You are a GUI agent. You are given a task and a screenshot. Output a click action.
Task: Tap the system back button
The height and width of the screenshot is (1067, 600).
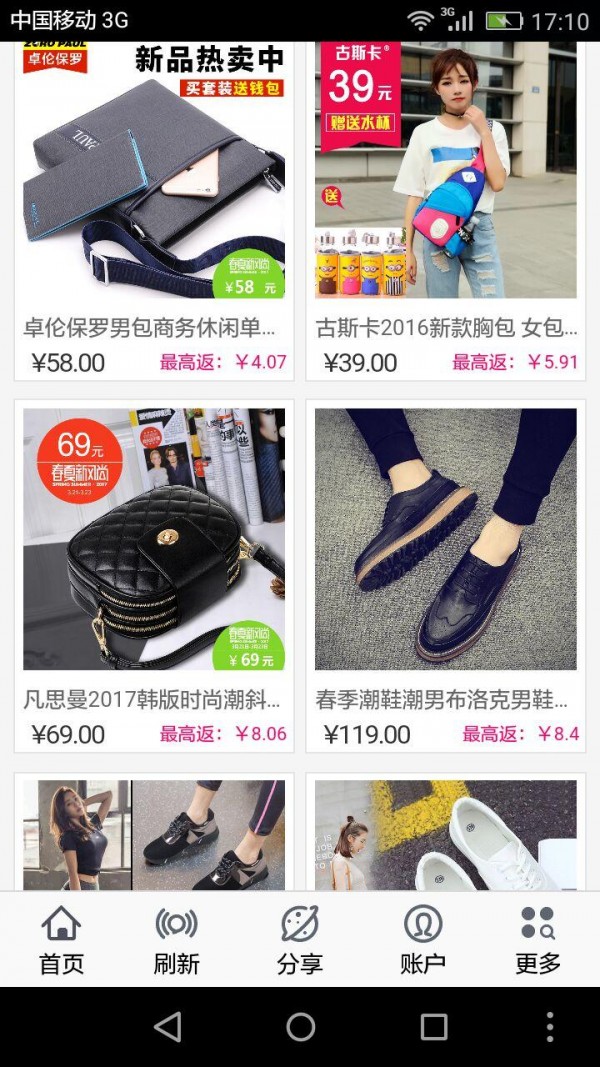[167, 1027]
